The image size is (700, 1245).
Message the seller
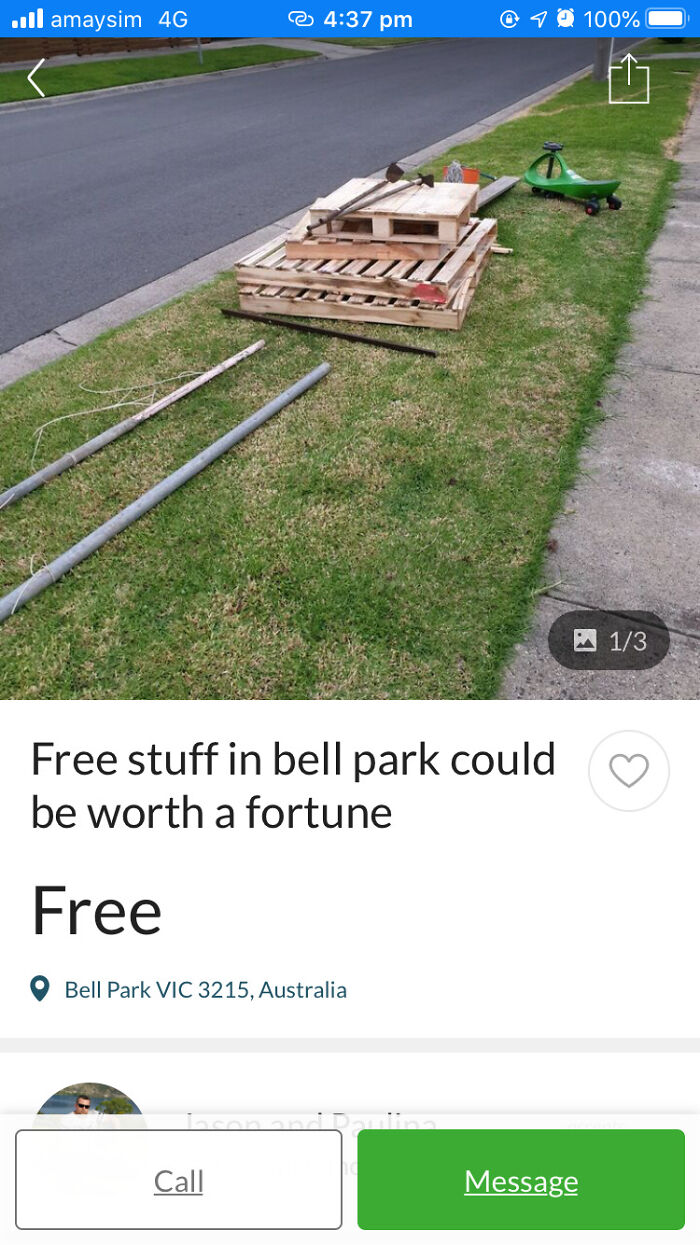tap(521, 1180)
